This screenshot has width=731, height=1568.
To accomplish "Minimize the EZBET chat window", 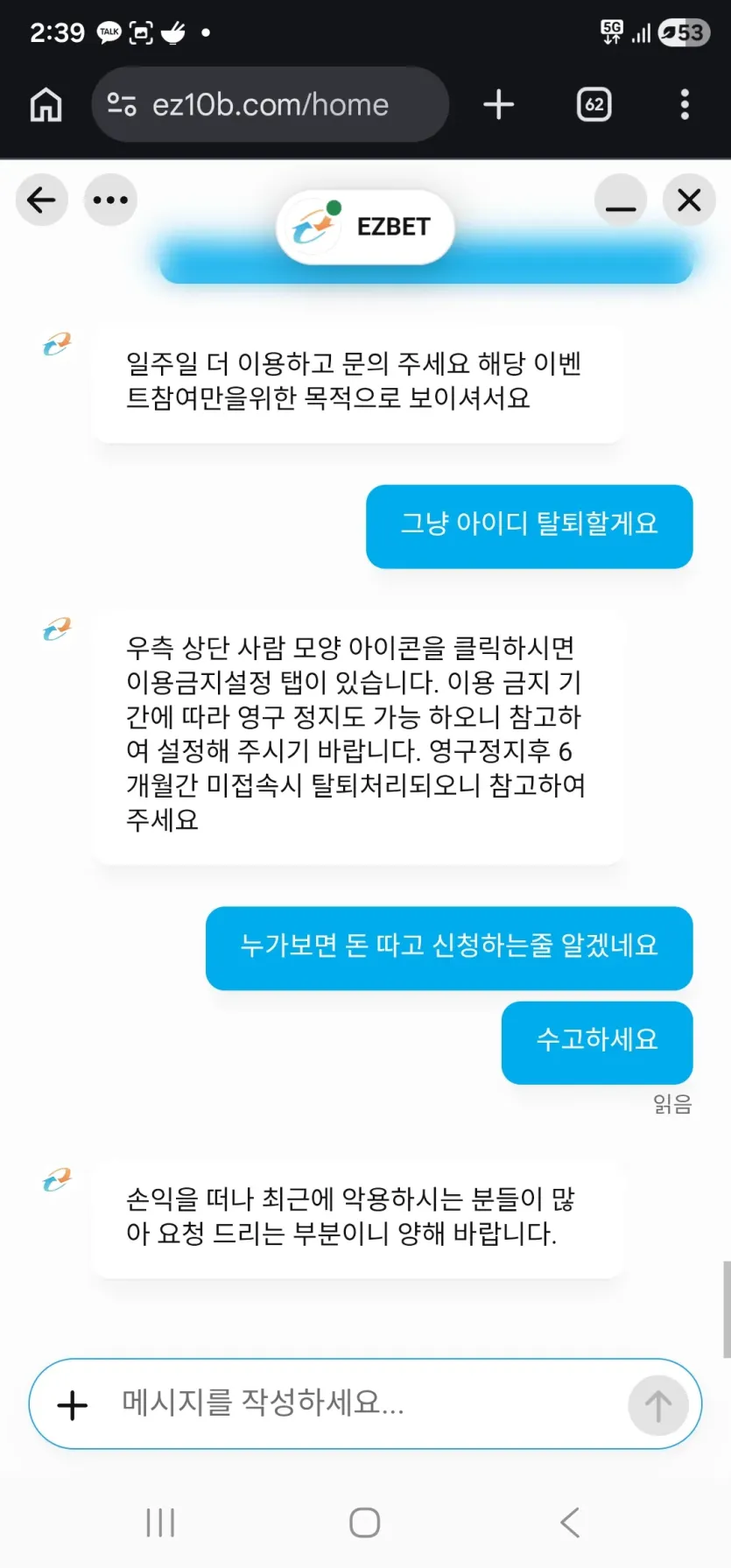I will [621, 200].
